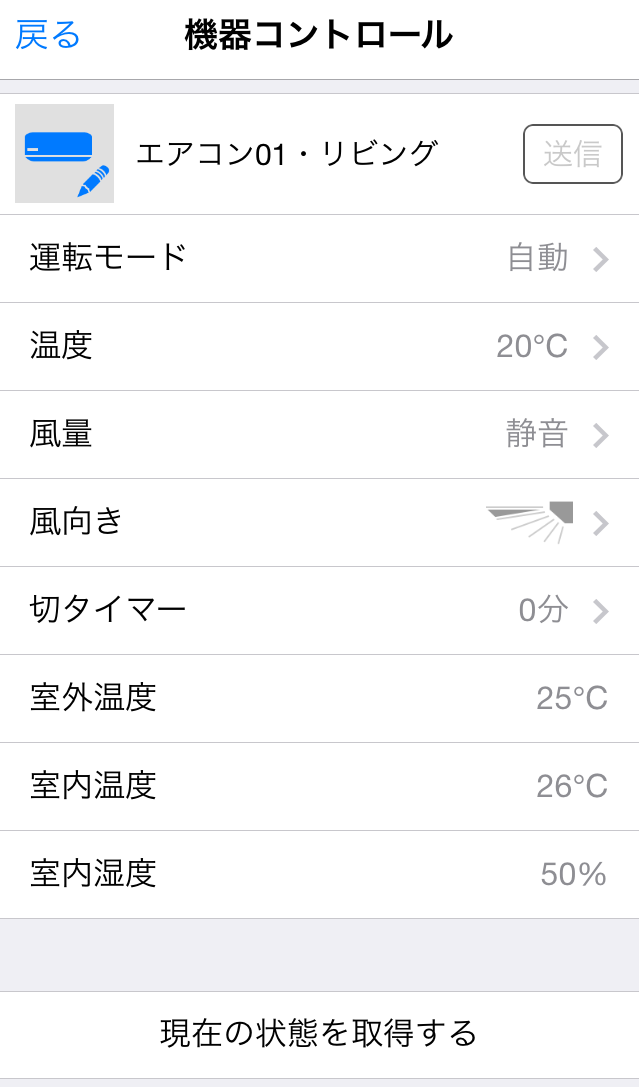Change the 温度 temperature setting
639x1087 pixels.
[x=319, y=347]
